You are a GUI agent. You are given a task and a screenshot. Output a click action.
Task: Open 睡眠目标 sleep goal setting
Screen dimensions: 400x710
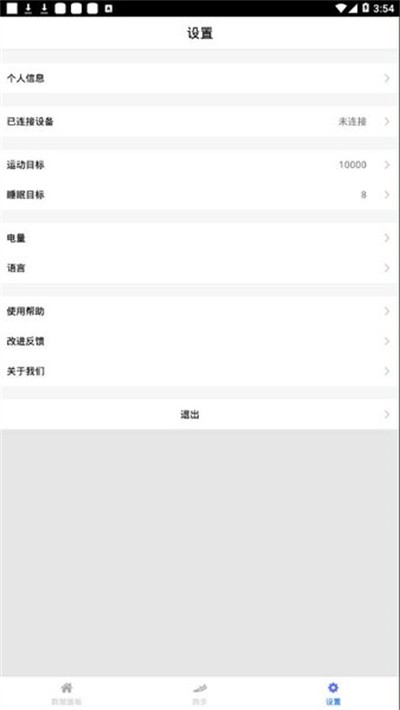[x=200, y=195]
